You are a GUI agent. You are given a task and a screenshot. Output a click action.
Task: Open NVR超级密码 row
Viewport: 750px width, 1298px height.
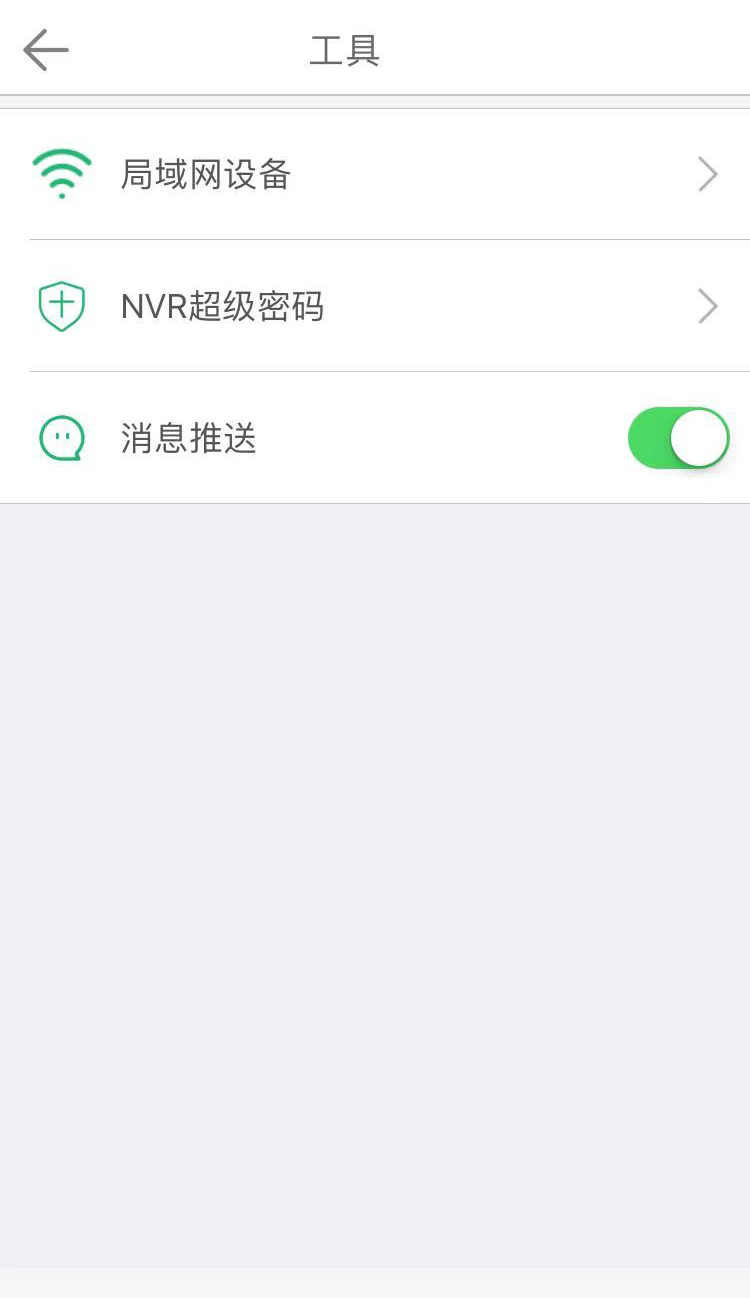pyautogui.click(x=375, y=306)
